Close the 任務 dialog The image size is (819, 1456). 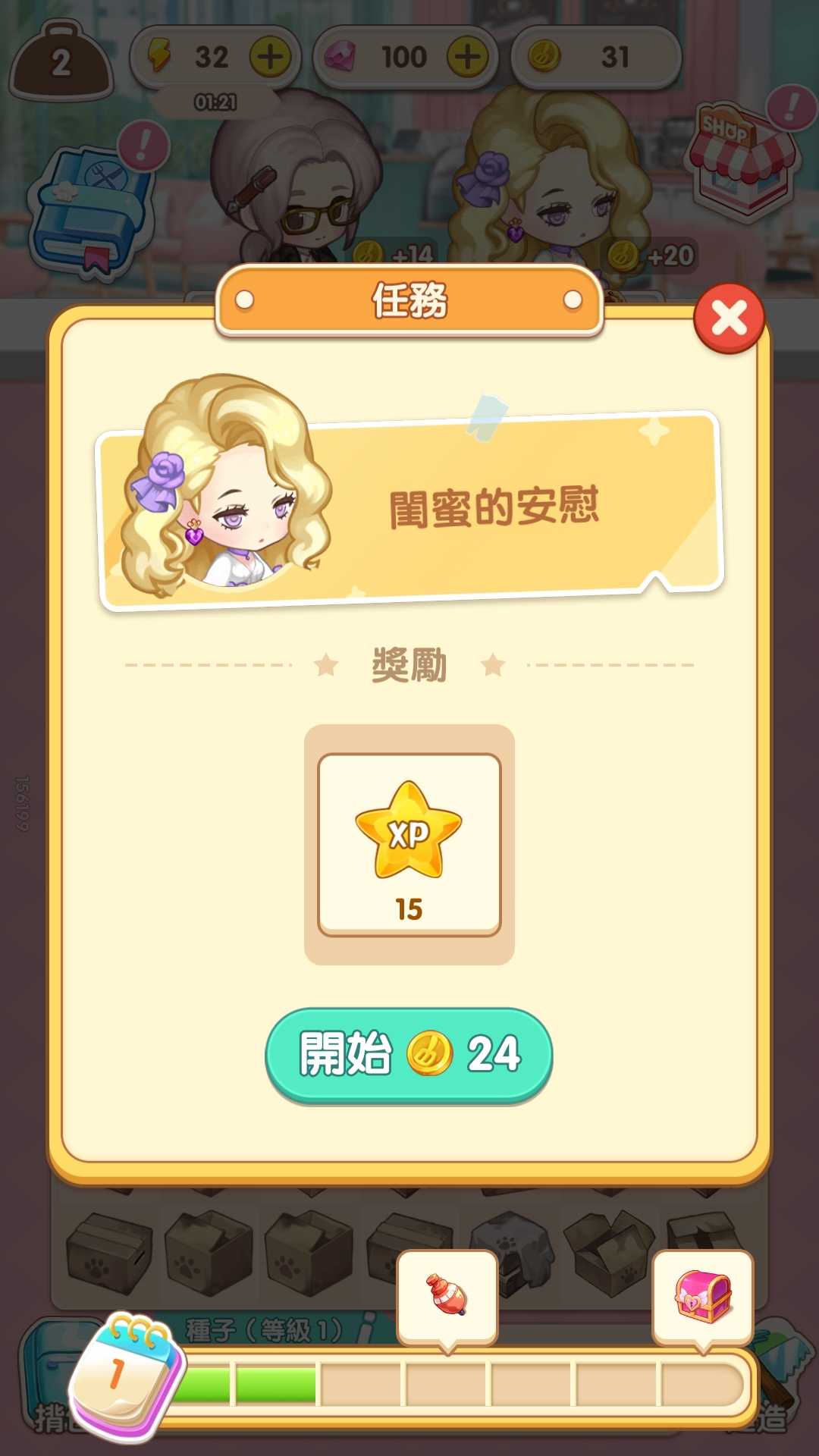pos(729,318)
